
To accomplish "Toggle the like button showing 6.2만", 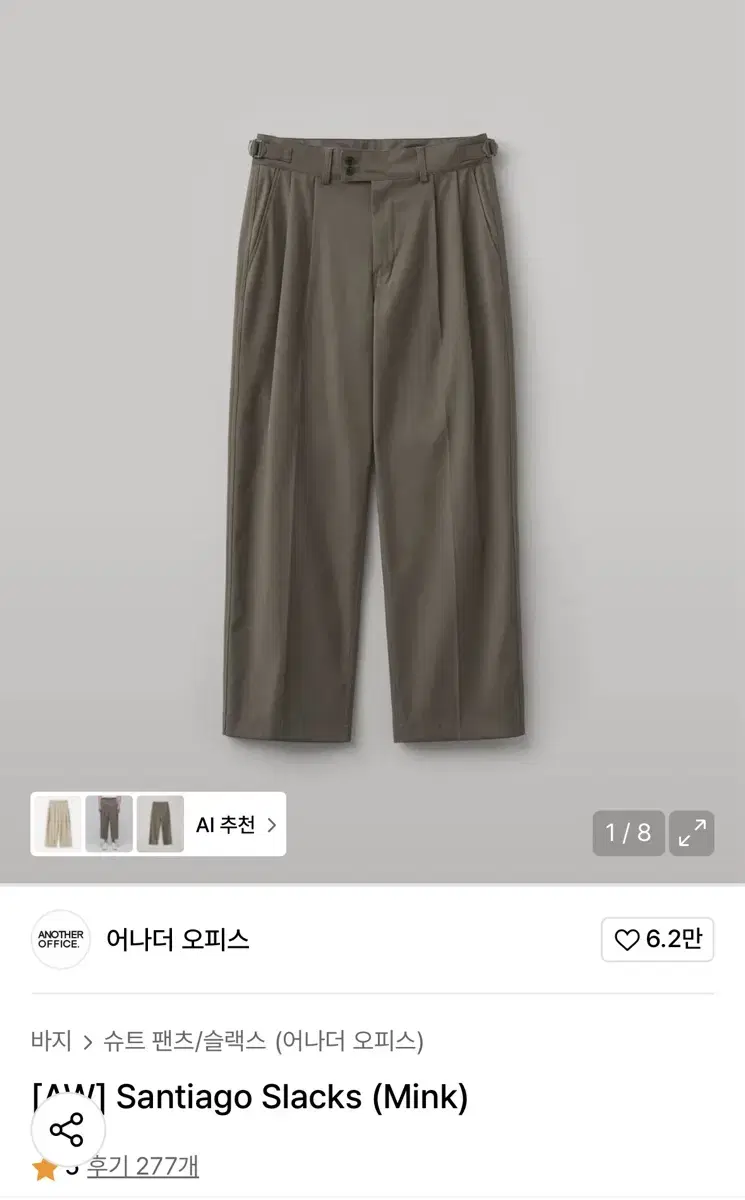I will [x=657, y=940].
